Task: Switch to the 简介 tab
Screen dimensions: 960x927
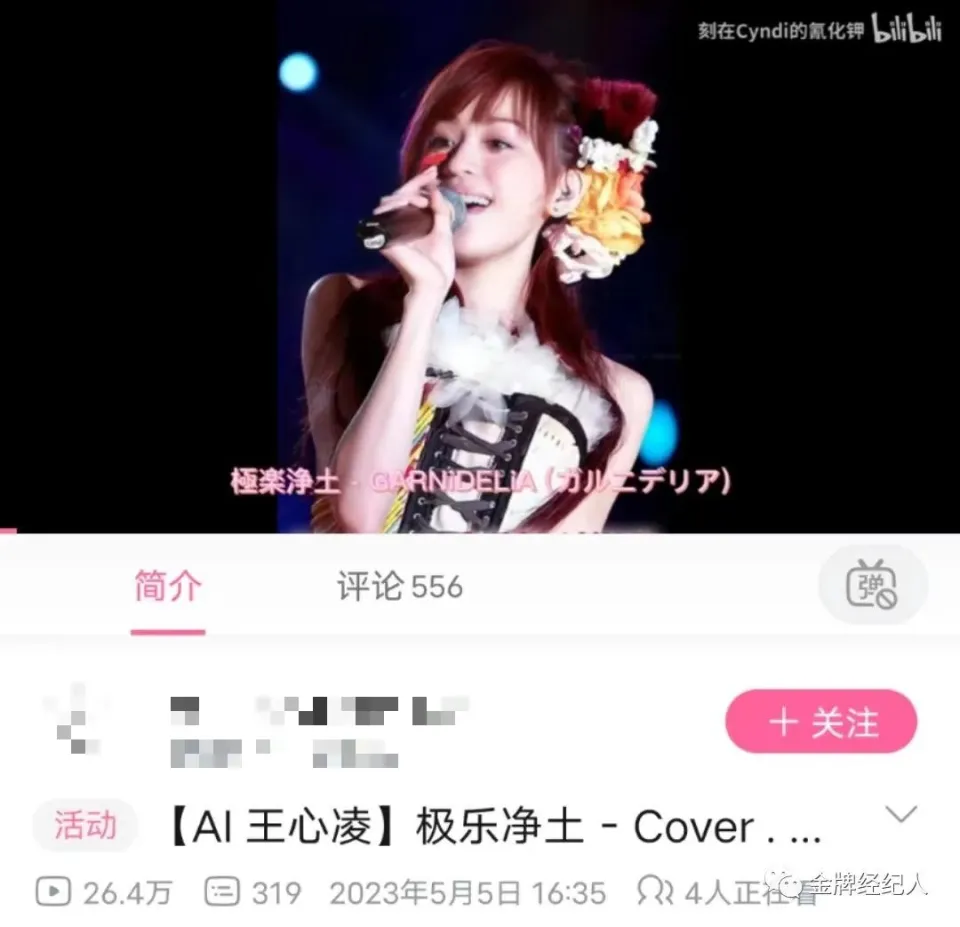Action: point(167,587)
